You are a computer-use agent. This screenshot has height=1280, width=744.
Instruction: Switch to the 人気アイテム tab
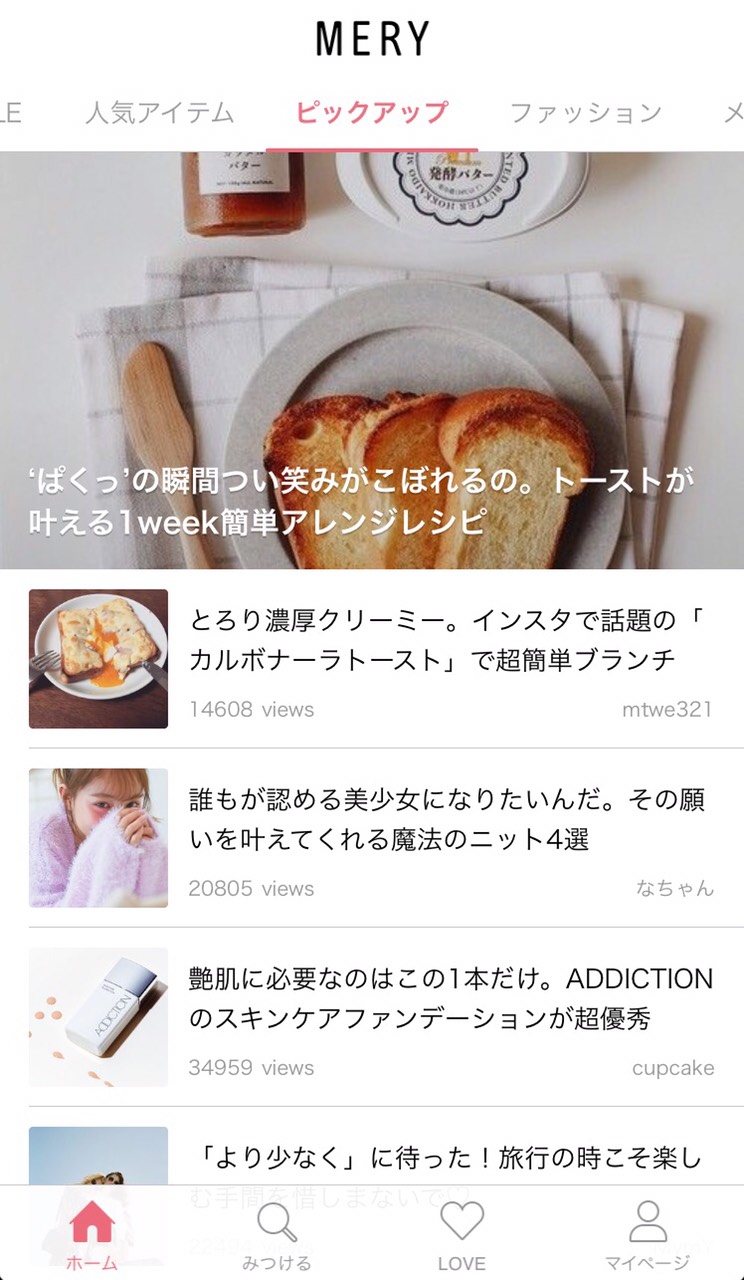(x=159, y=113)
